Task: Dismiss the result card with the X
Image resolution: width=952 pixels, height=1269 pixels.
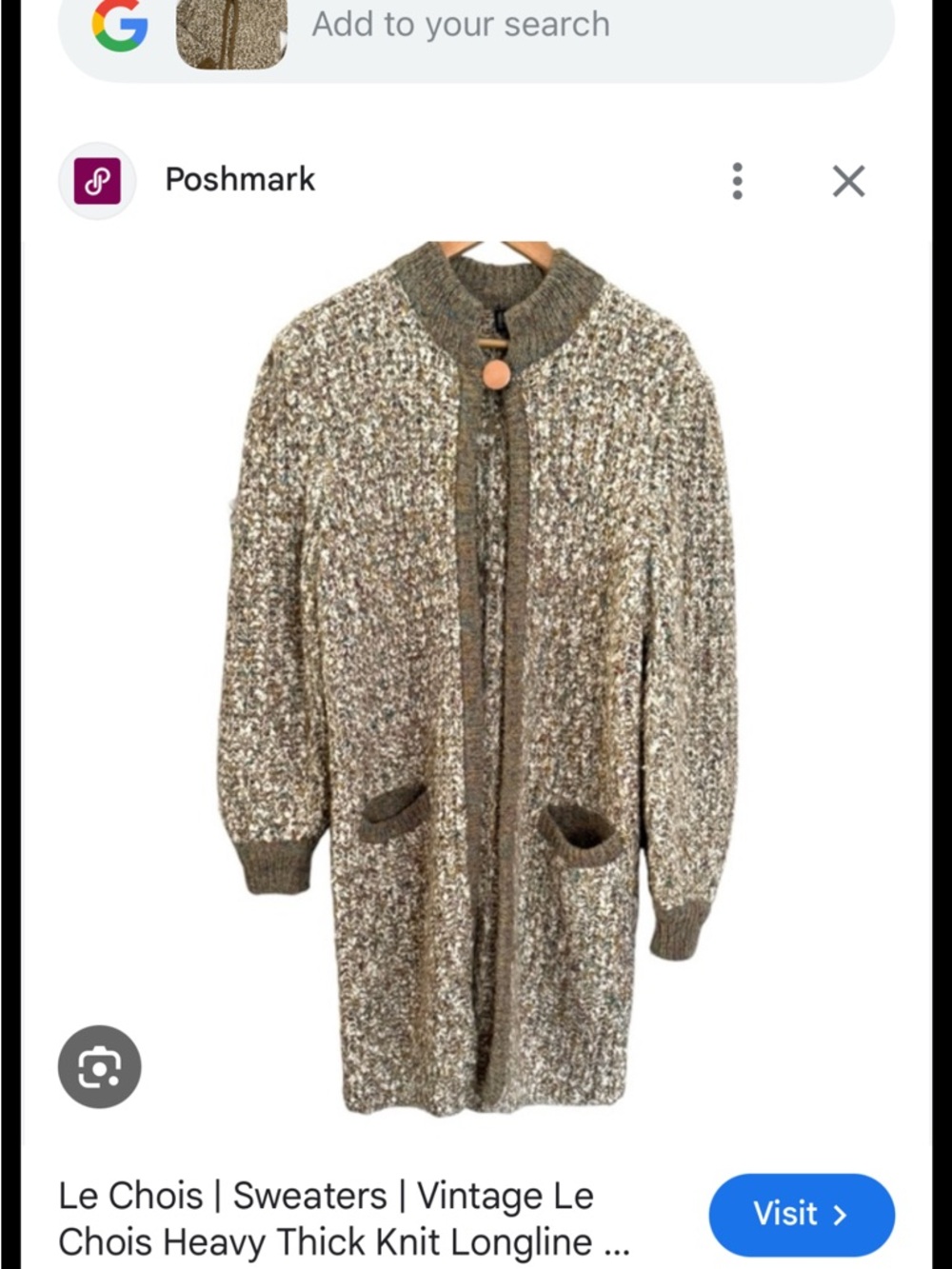Action: (847, 182)
